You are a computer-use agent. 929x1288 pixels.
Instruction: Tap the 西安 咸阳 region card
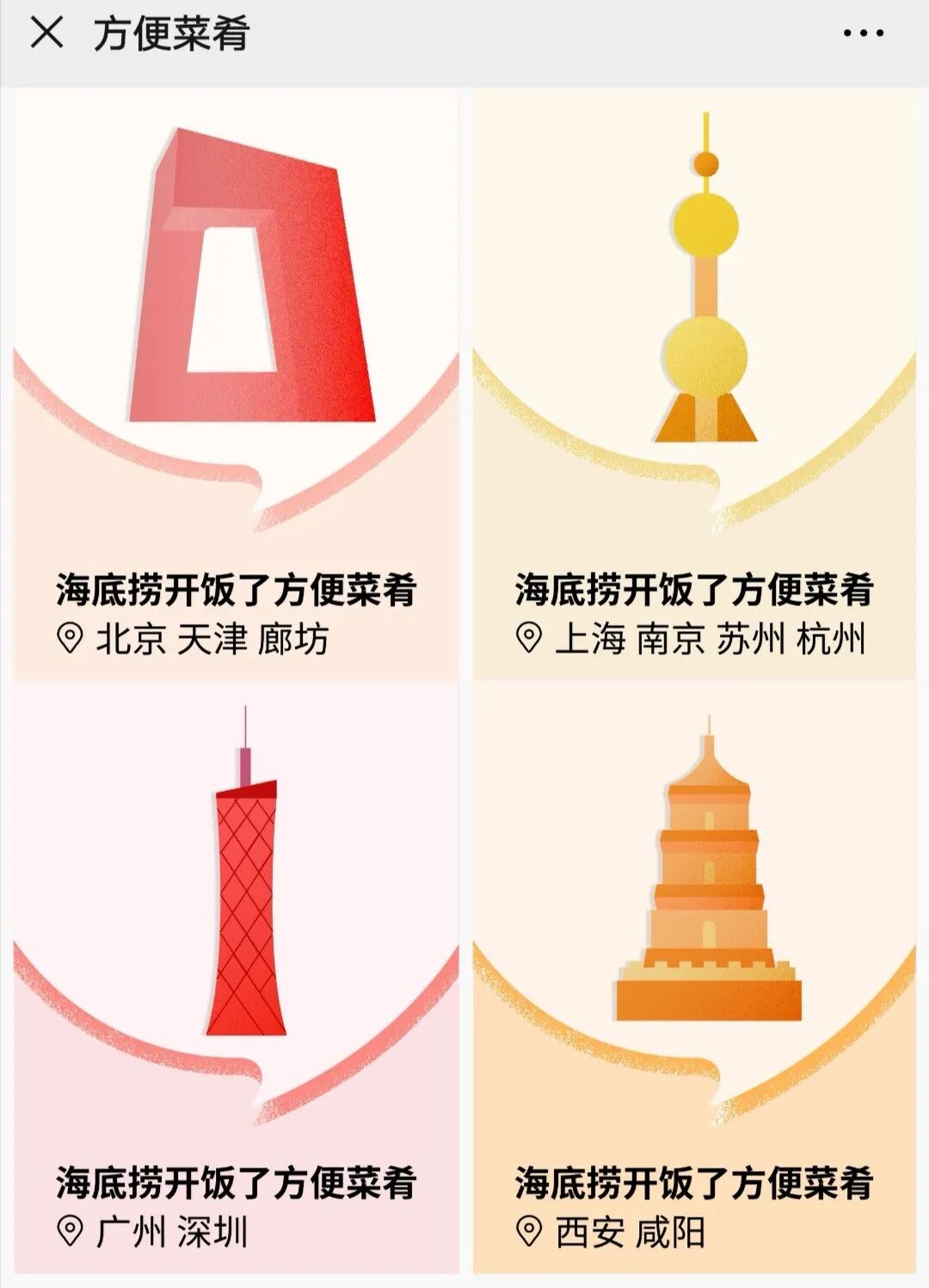tap(694, 978)
